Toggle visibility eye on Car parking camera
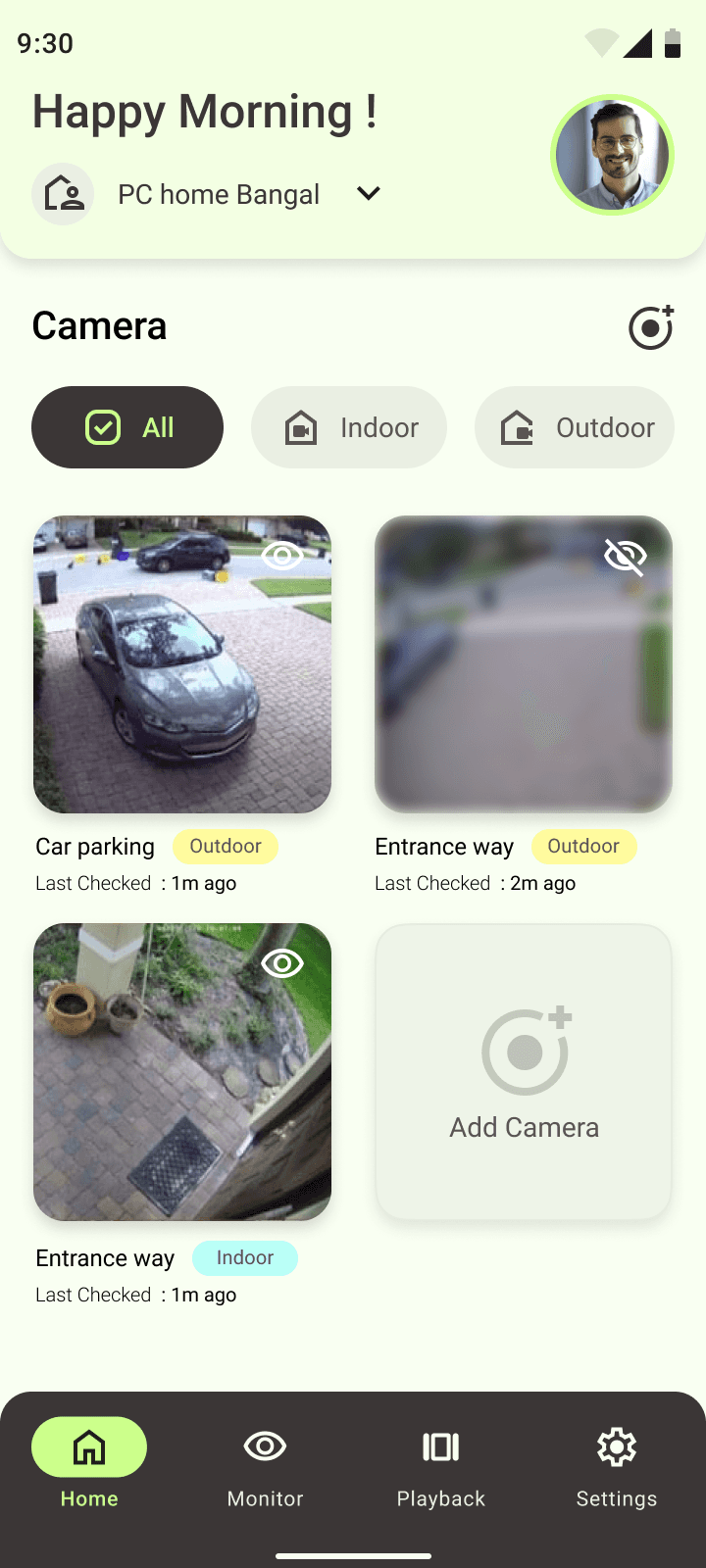This screenshot has width=706, height=1568. pos(282,557)
